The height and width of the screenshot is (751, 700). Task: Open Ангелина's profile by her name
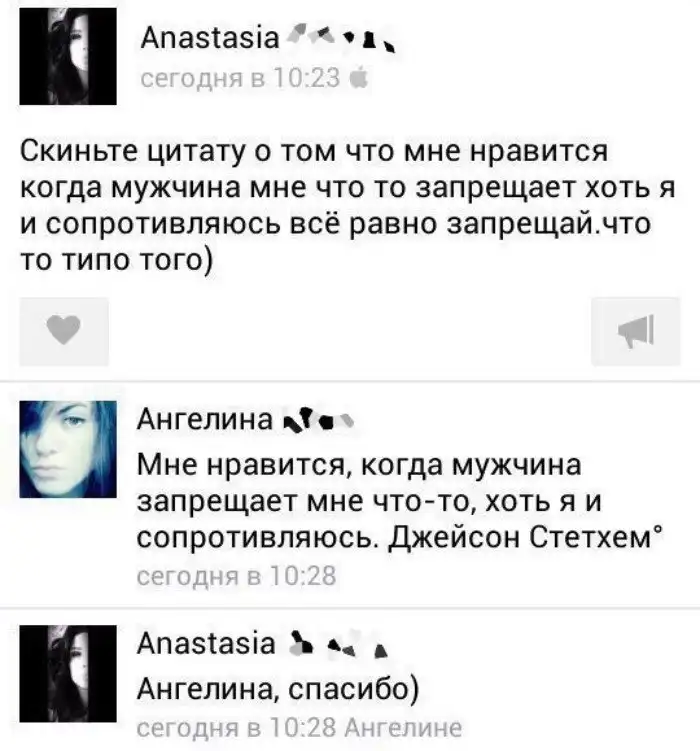point(208,421)
